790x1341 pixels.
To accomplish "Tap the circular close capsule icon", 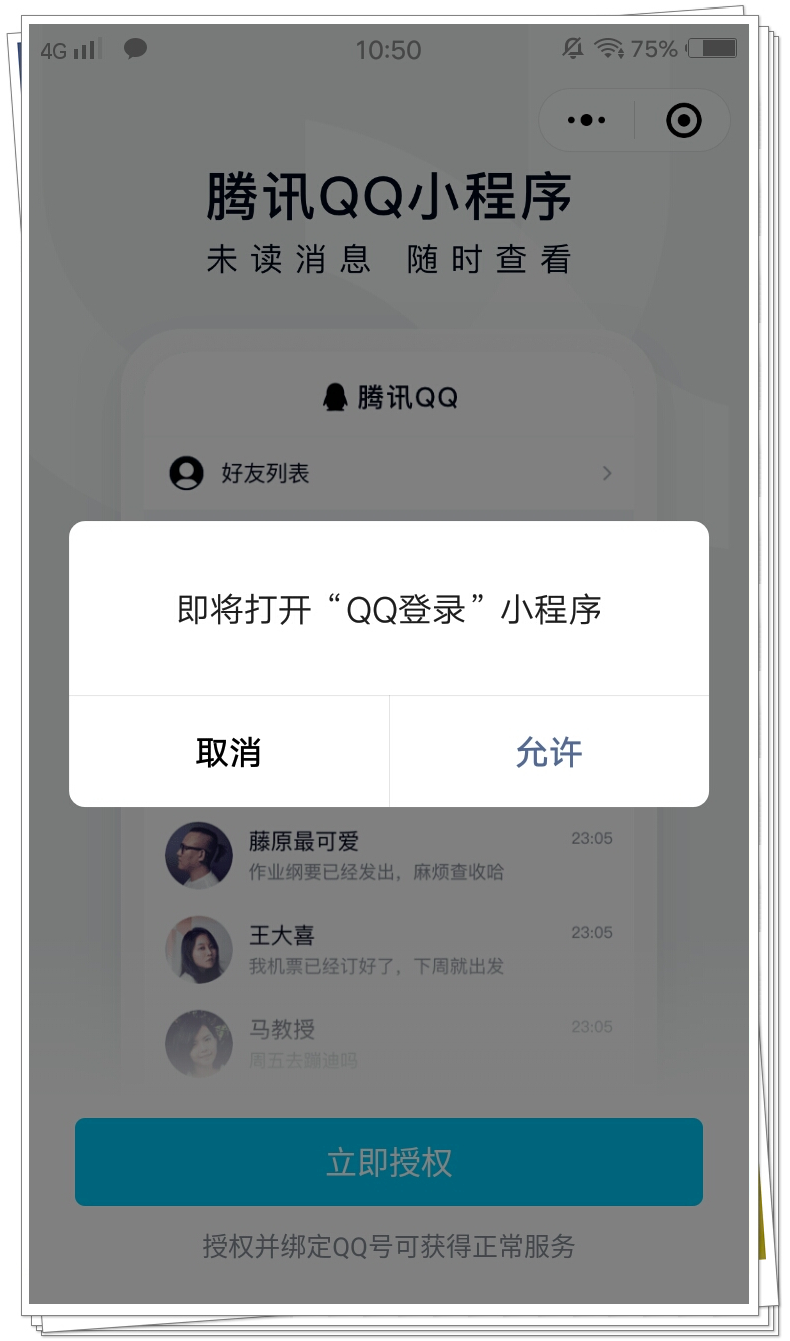I will [684, 119].
